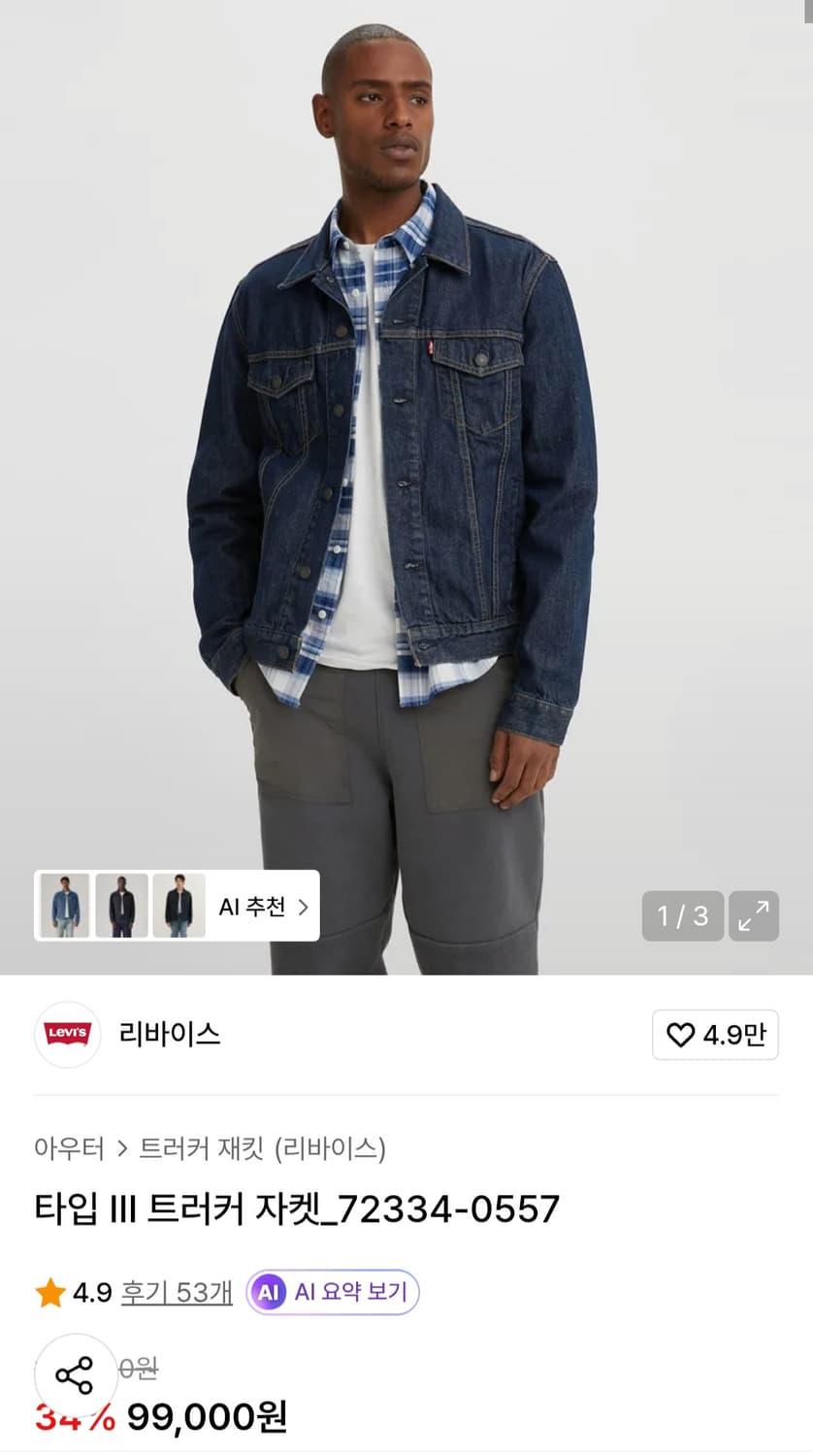Tap the first AI 추천 jacket thumbnail
This screenshot has height=1456, width=813.
63,906
